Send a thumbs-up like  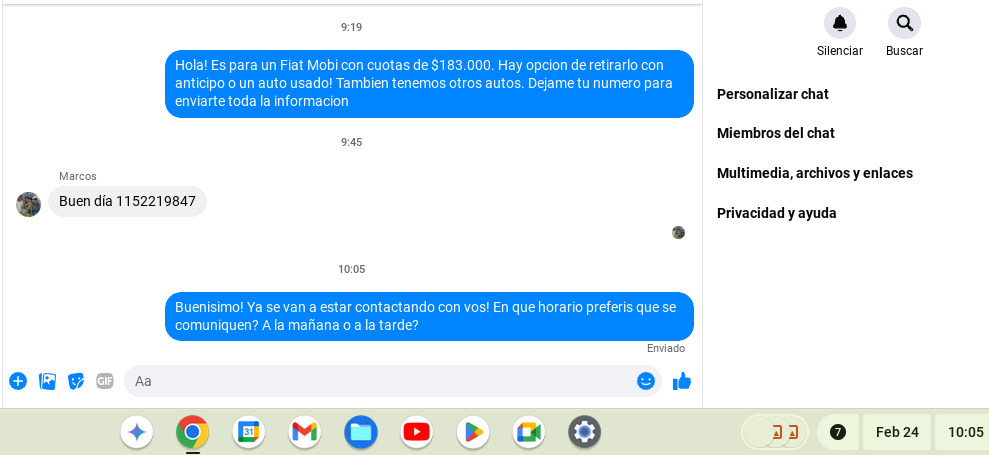[x=682, y=381]
